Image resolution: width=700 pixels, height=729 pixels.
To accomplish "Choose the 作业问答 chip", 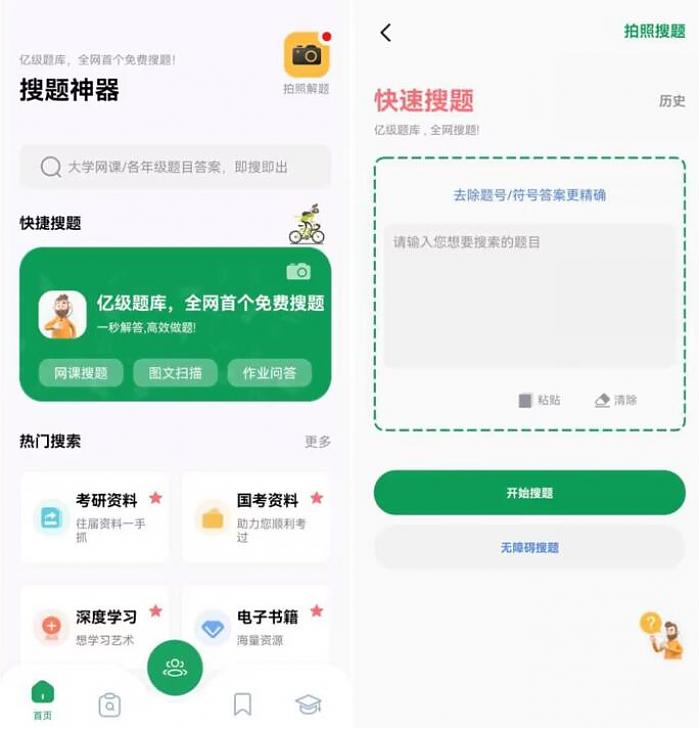I will click(269, 373).
